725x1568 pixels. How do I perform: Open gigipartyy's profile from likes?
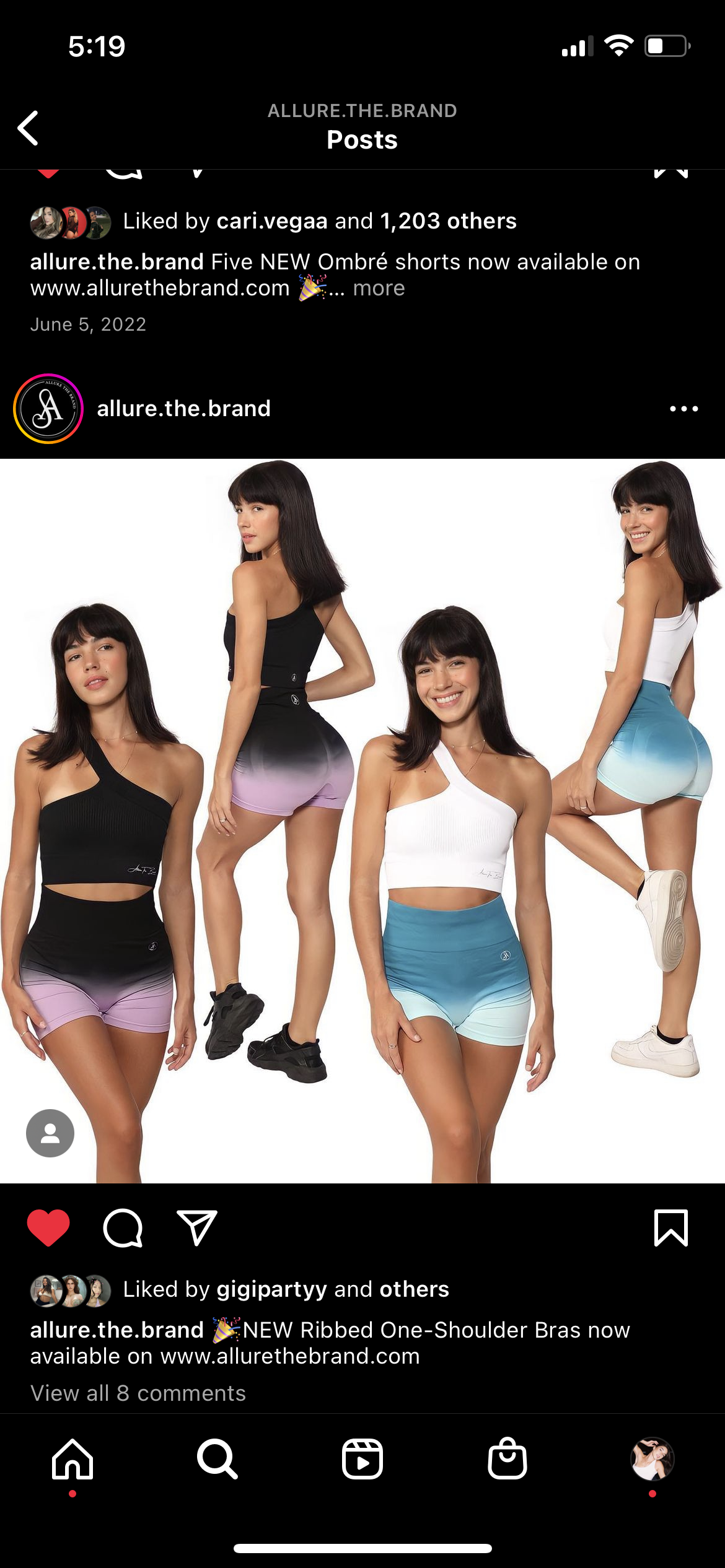click(x=271, y=1289)
